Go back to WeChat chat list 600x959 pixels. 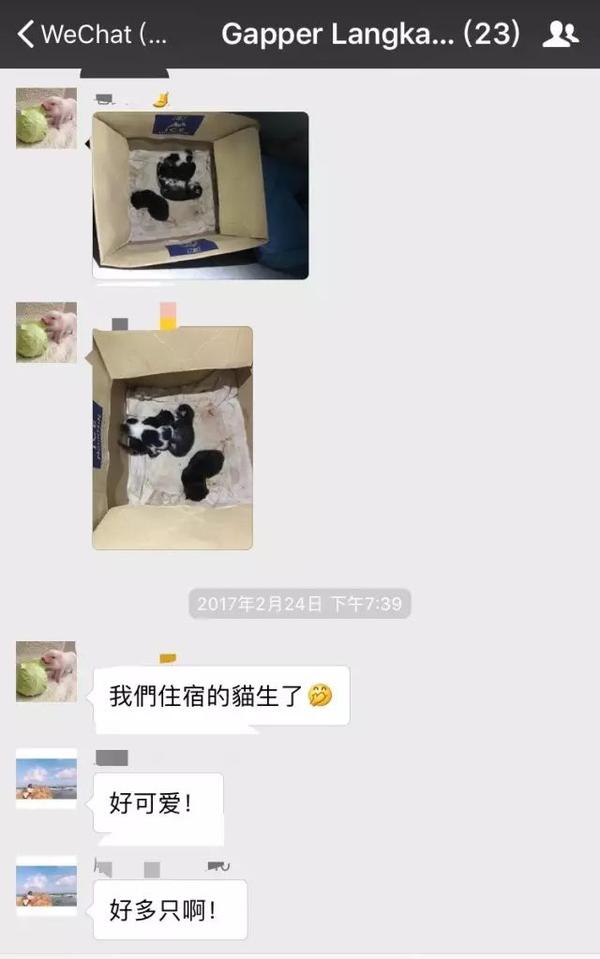coord(92,35)
